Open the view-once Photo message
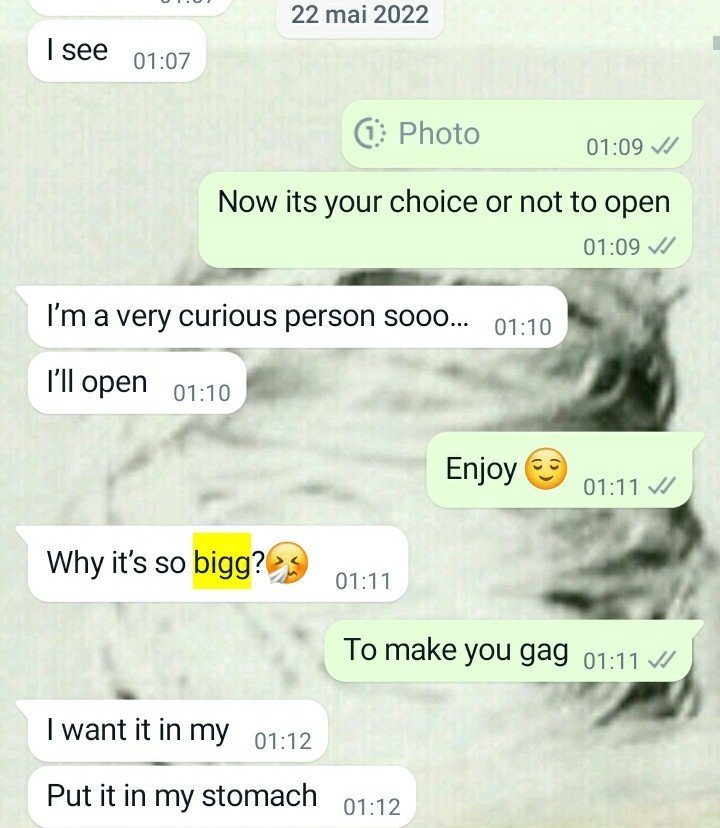 pos(420,134)
